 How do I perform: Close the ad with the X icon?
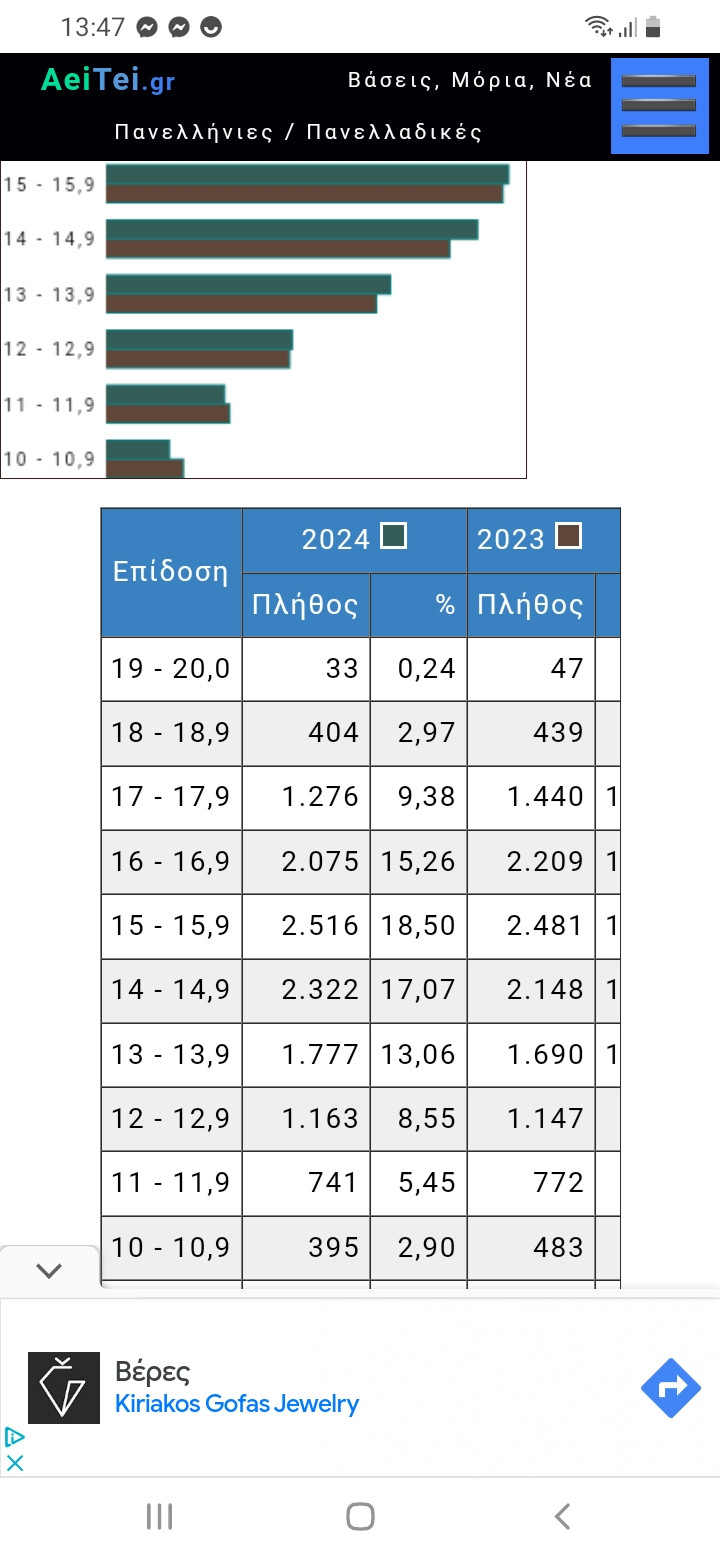click(x=14, y=1462)
